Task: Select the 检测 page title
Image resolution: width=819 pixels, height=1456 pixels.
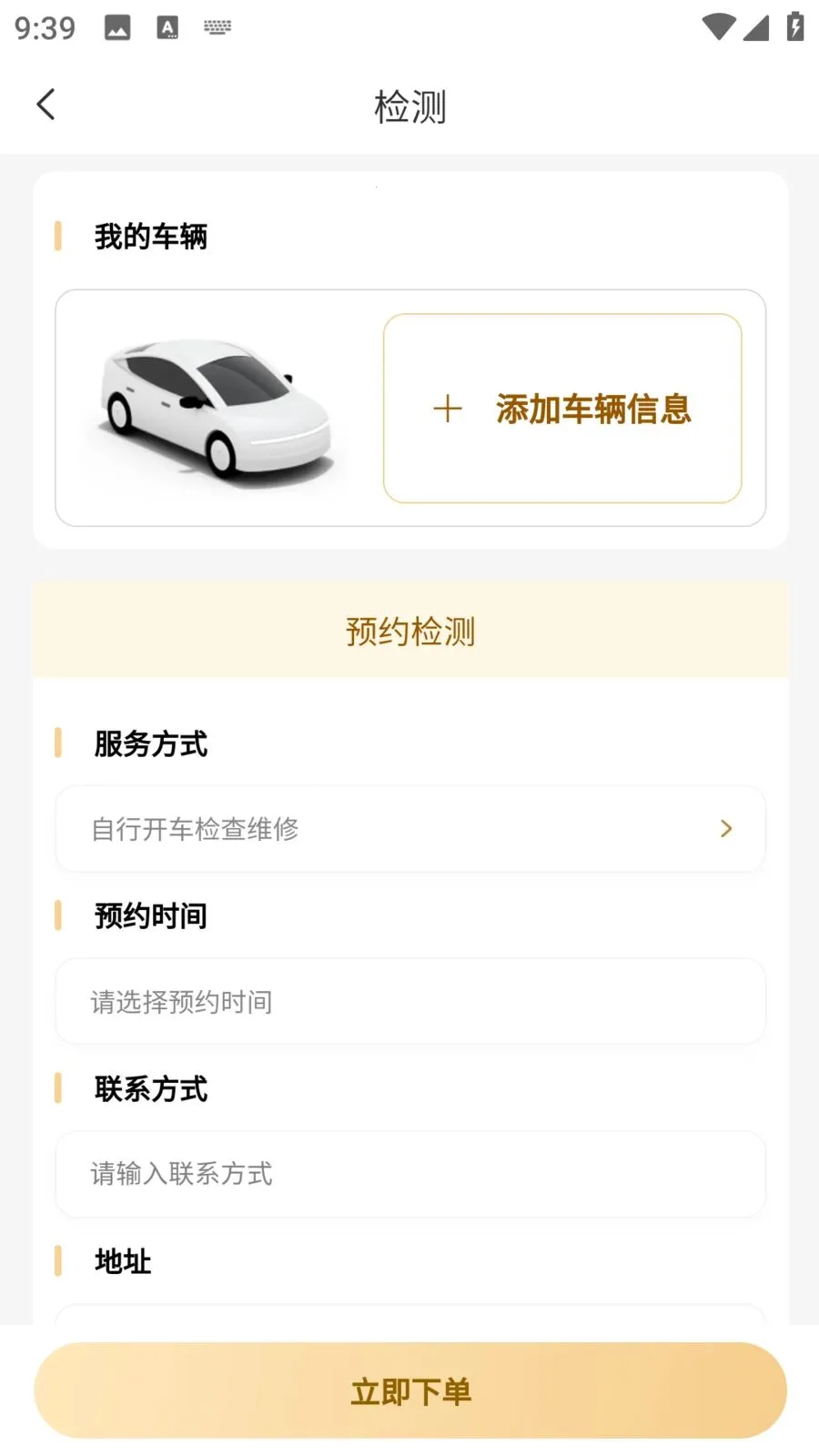Action: (409, 105)
